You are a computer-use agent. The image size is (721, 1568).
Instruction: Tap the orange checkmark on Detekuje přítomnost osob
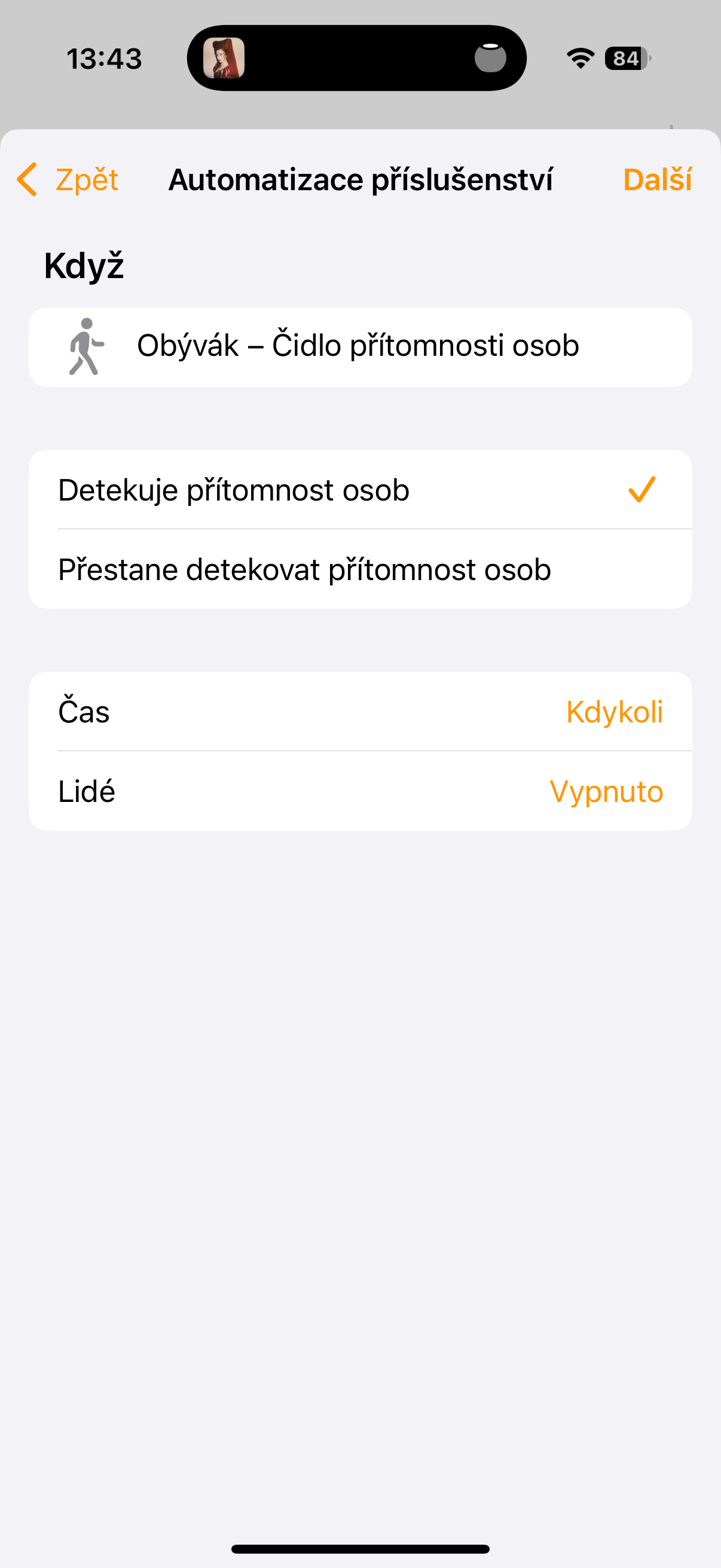tap(641, 490)
